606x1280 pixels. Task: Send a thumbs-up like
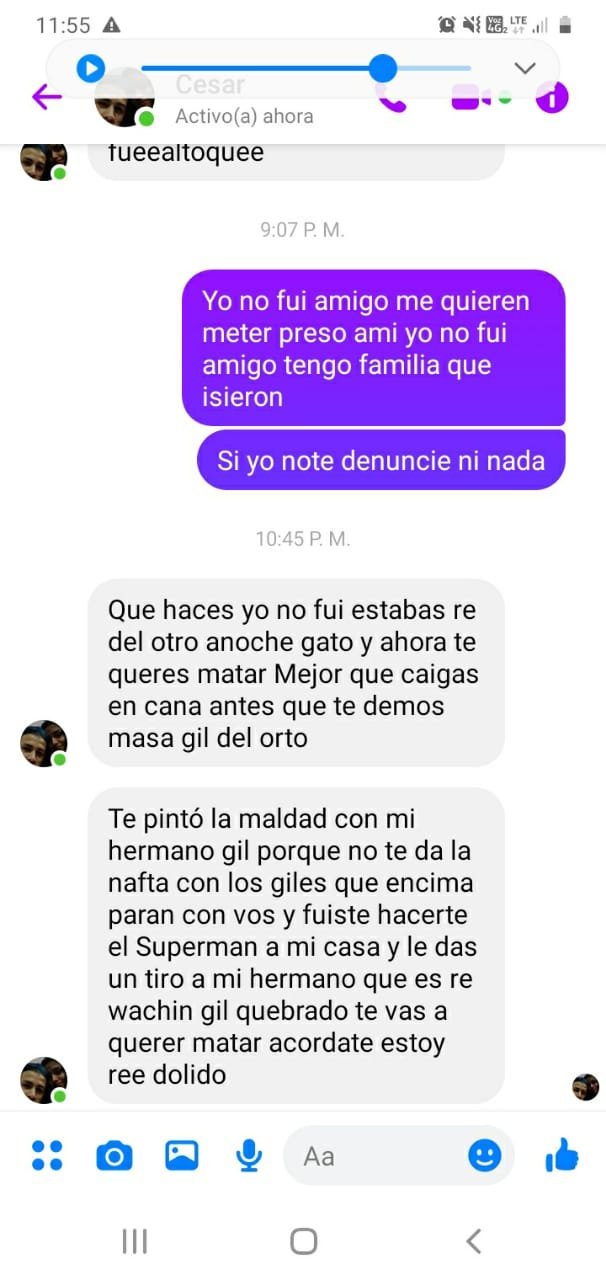[x=562, y=1156]
